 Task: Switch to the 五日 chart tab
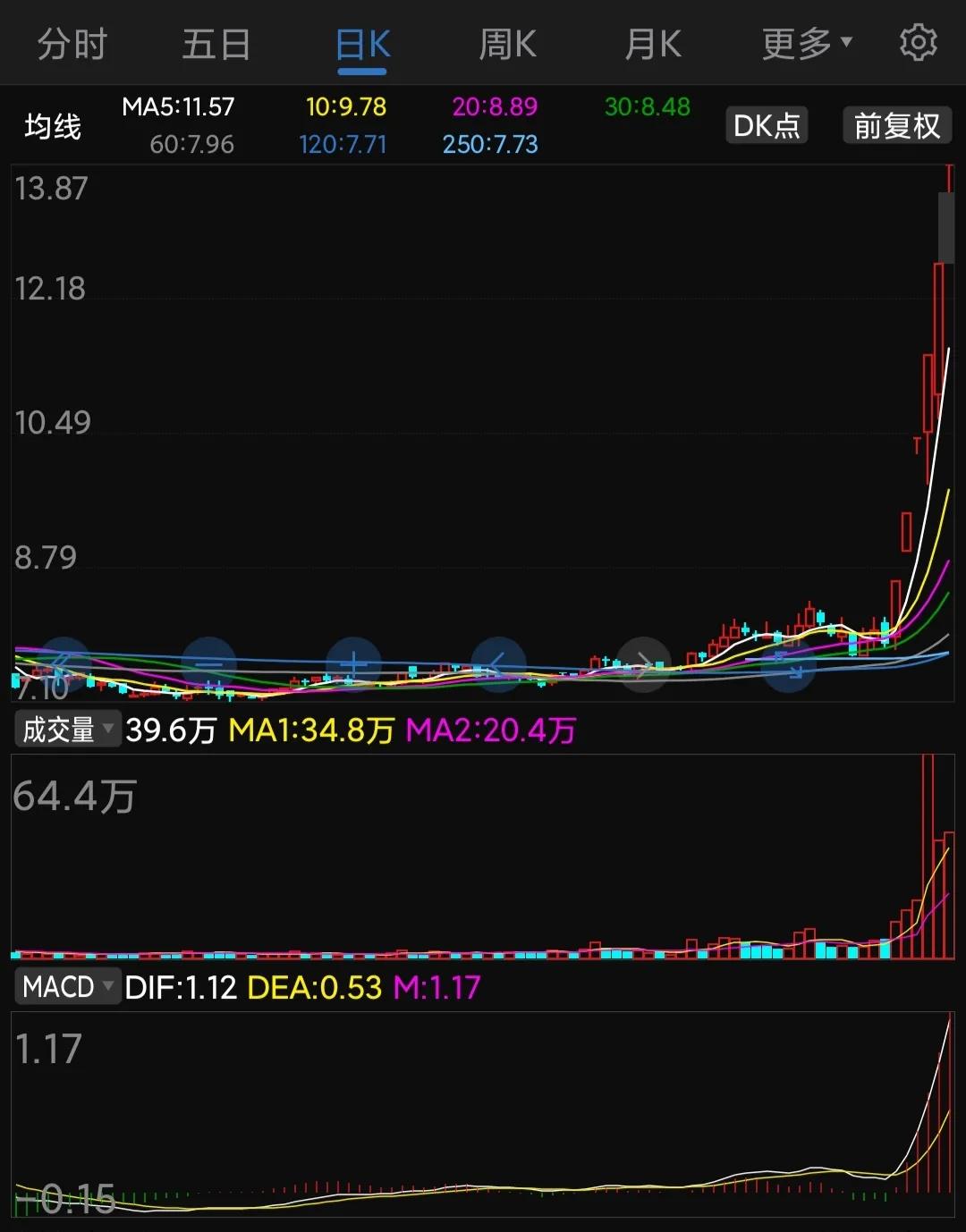tap(216, 44)
